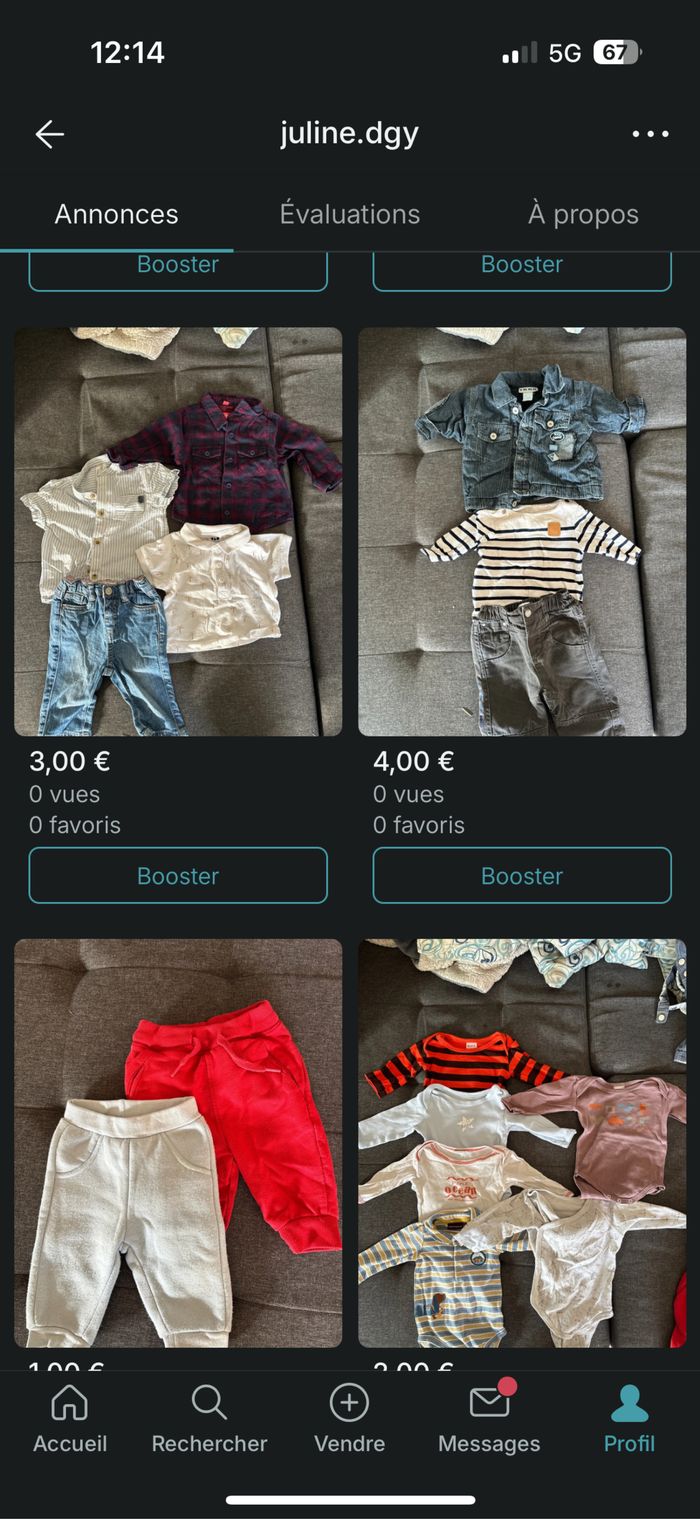Boost the 4,00 € listing
Image resolution: width=700 pixels, height=1519 pixels.
pos(522,875)
